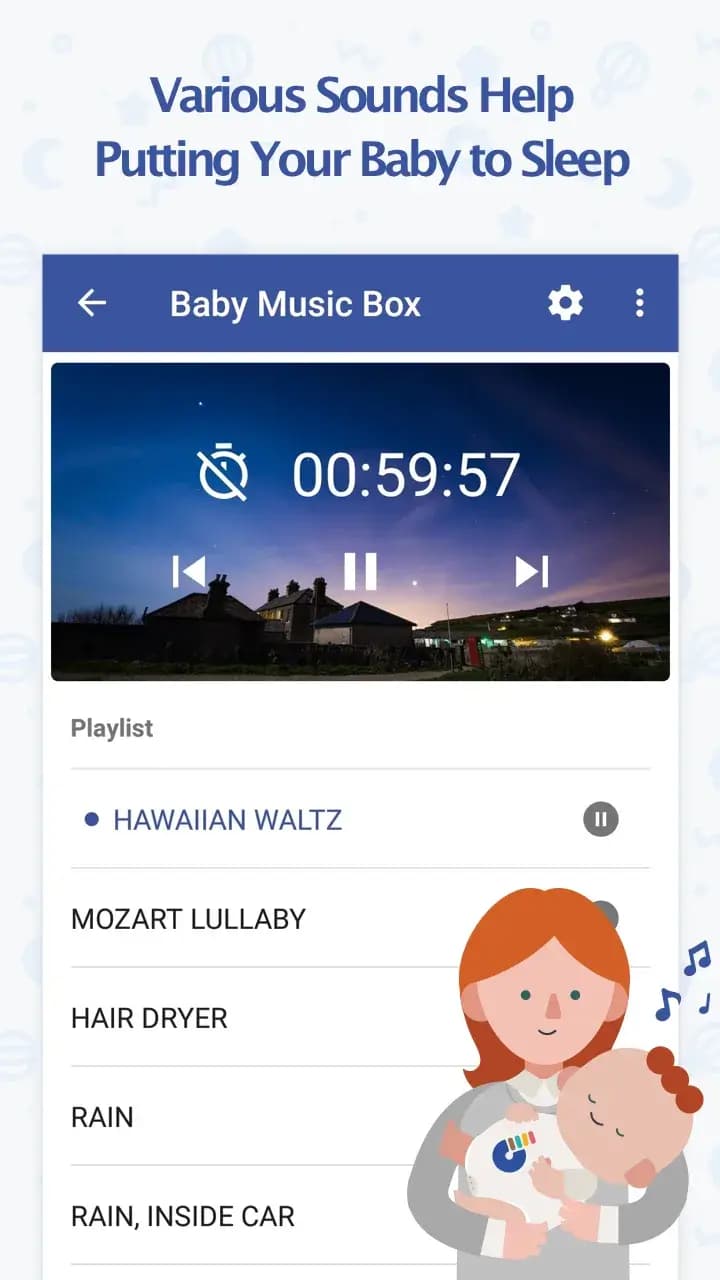The height and width of the screenshot is (1280, 720).
Task: Tap the Playlist section header
Action: (111, 728)
